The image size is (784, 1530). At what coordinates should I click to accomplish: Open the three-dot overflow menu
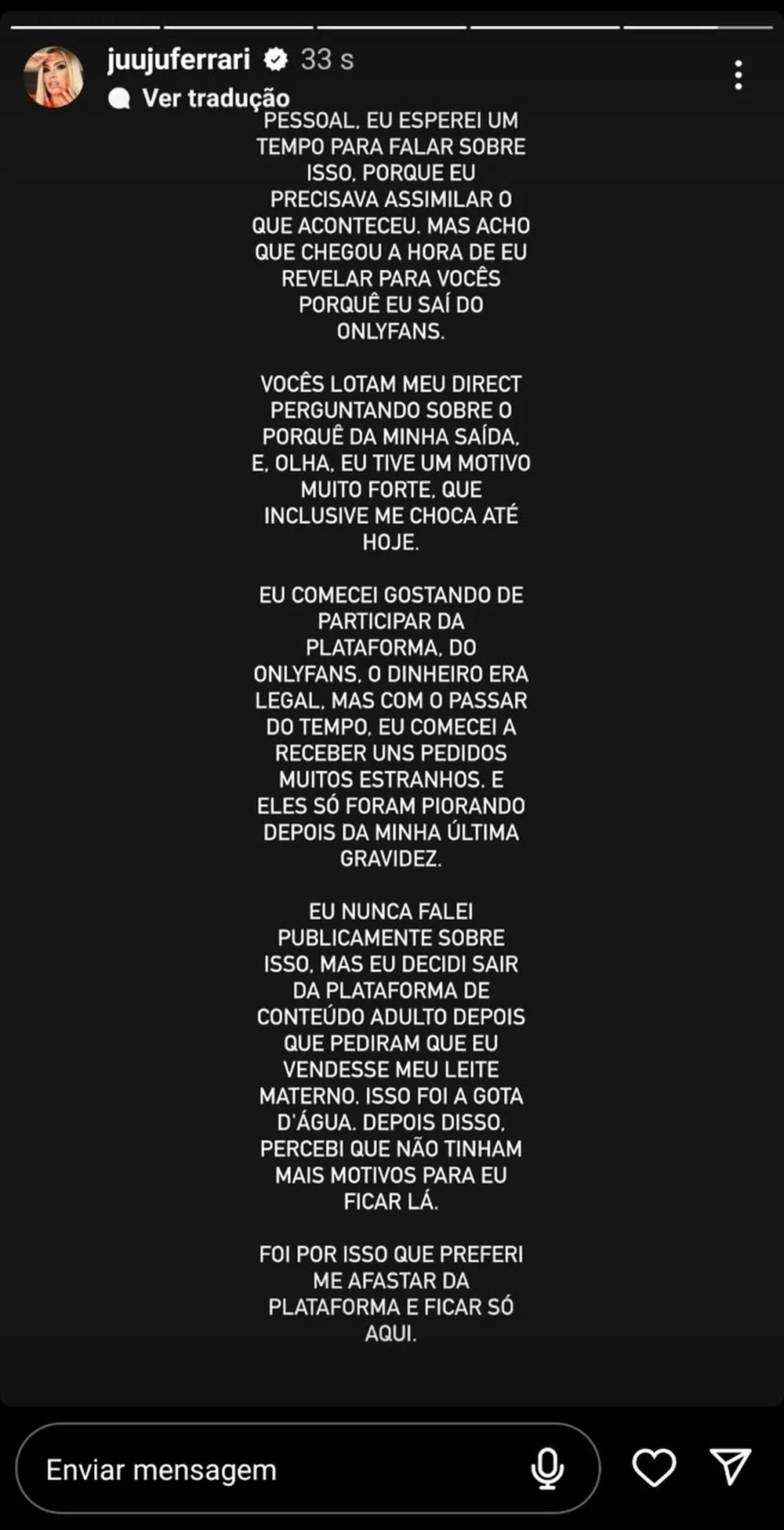[738, 75]
